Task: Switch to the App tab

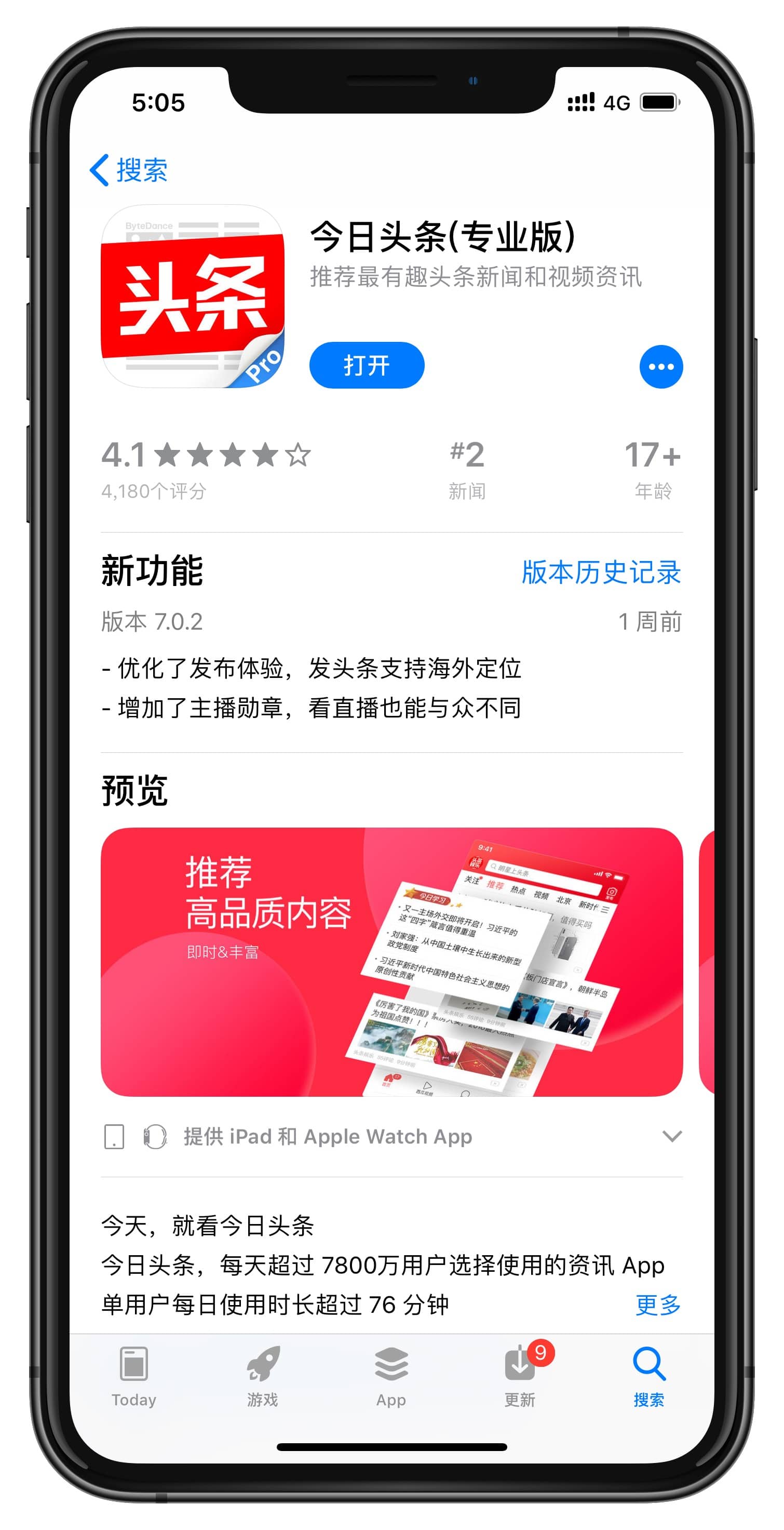Action: [391, 1376]
